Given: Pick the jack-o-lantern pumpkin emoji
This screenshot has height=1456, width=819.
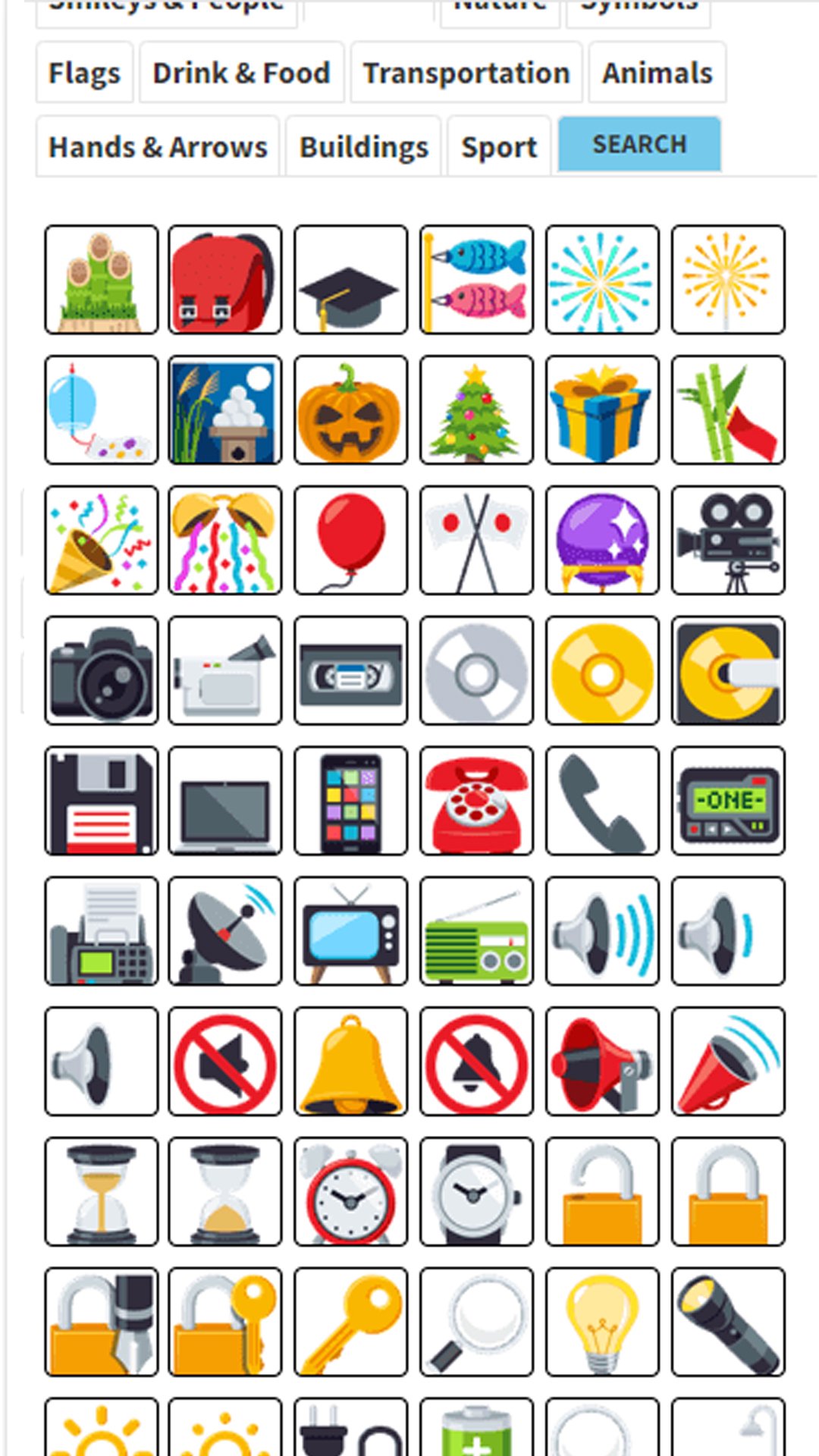Looking at the screenshot, I should 350,409.
